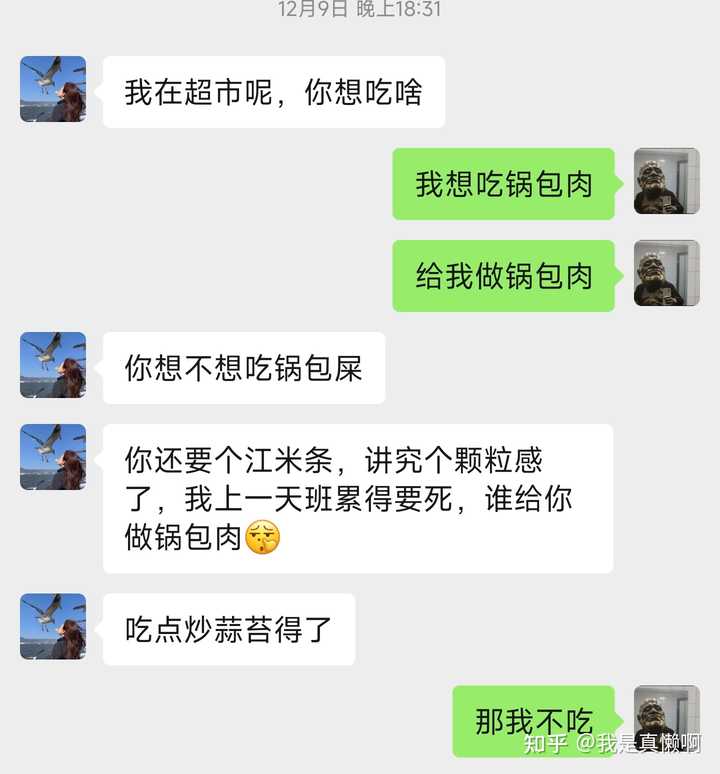720x774 pixels.
Task: Open the avatar beside 我在超市呢 message
Action: click(53, 89)
